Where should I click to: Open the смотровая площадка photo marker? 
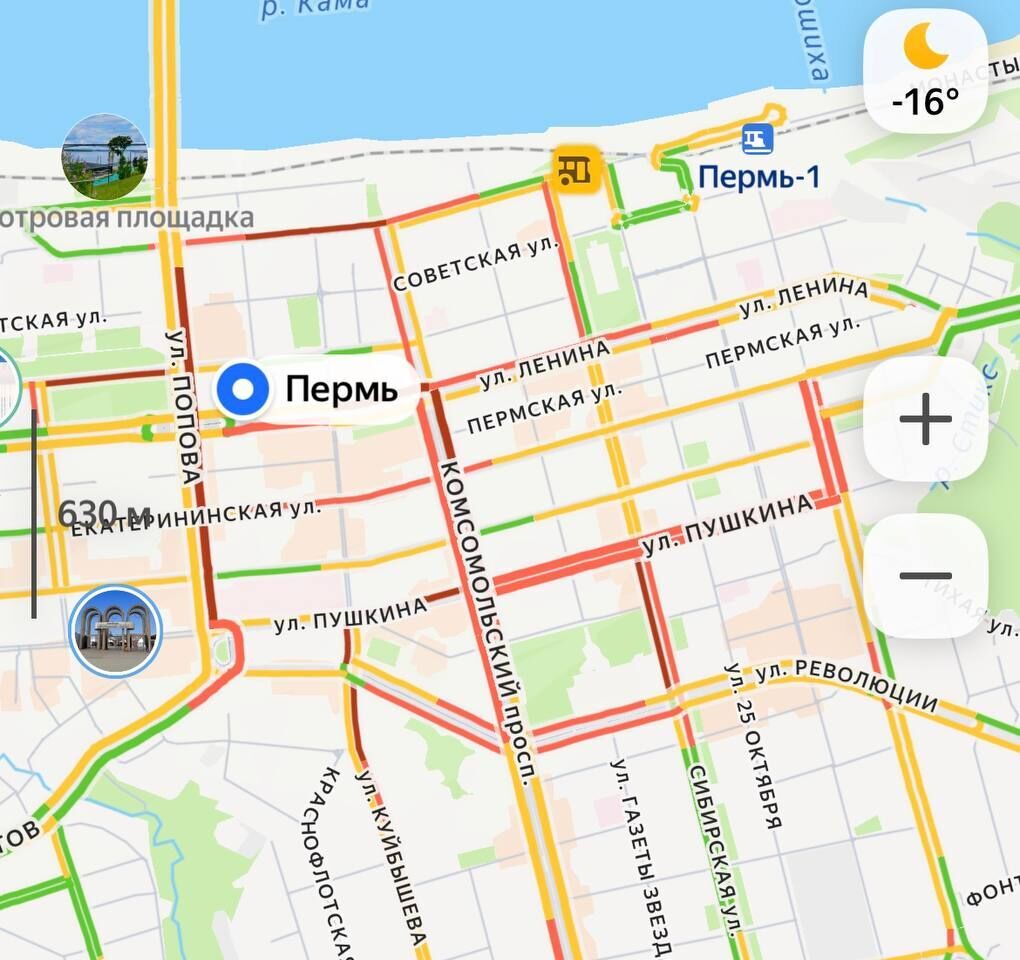[105, 158]
